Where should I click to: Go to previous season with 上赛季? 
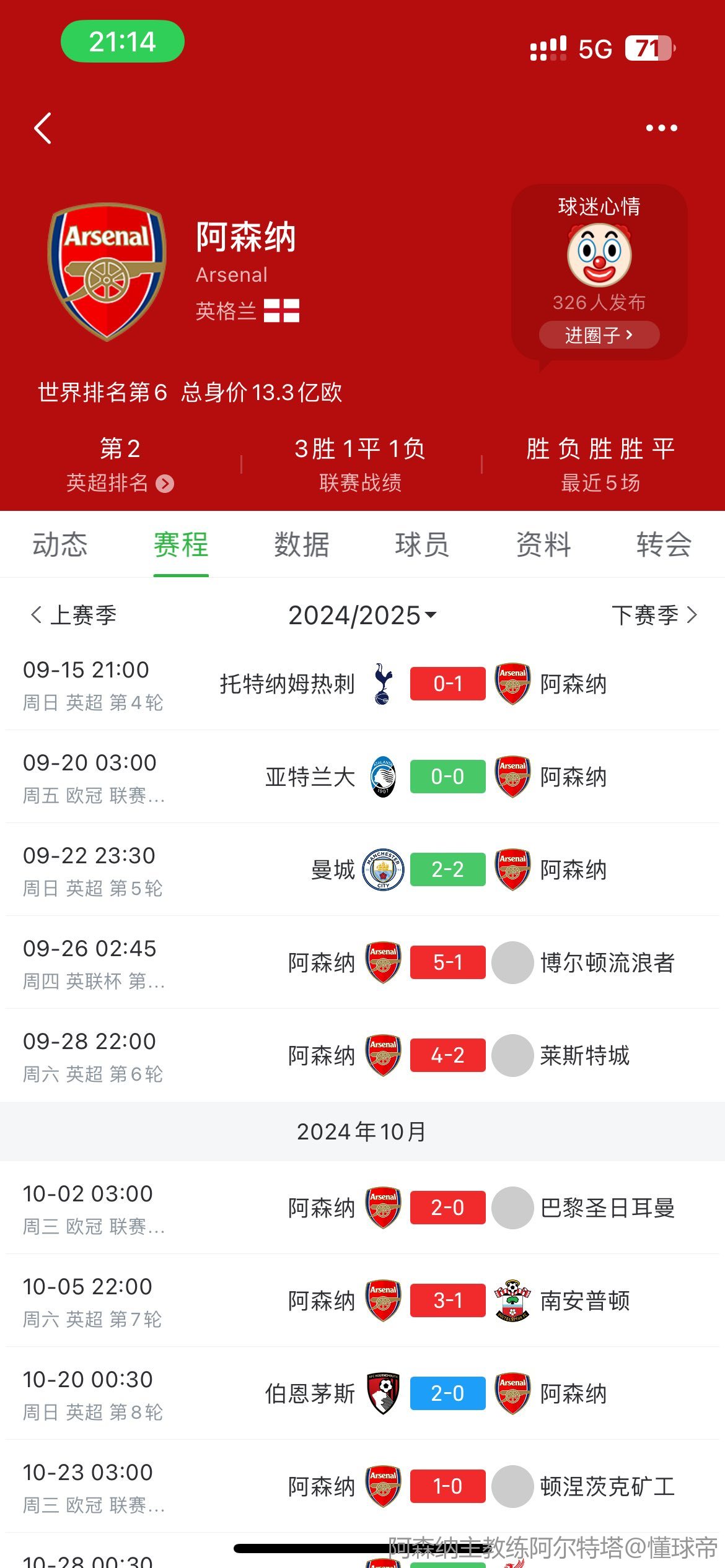pos(73,615)
